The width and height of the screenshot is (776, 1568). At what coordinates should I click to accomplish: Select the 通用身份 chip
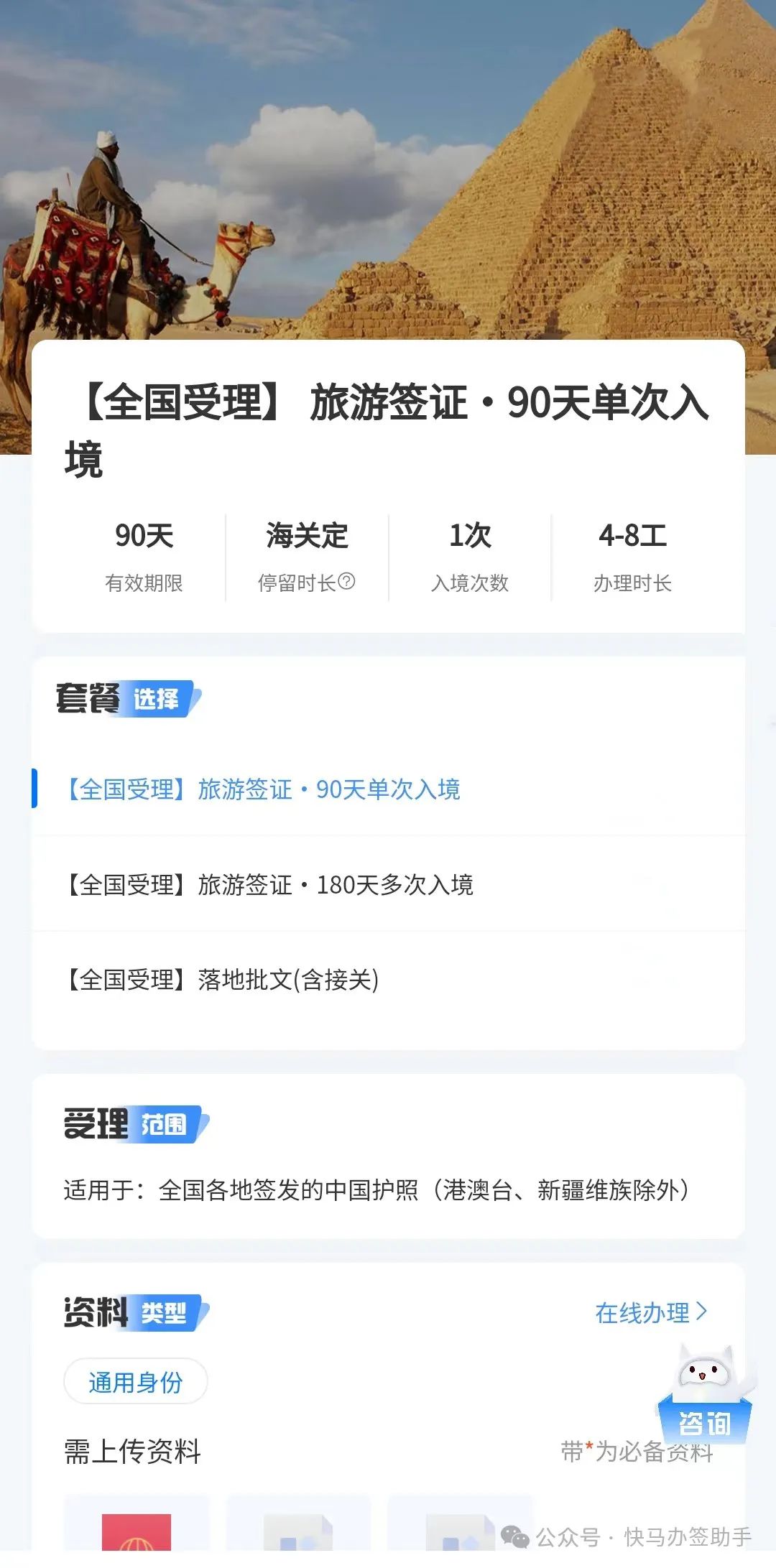click(136, 1381)
